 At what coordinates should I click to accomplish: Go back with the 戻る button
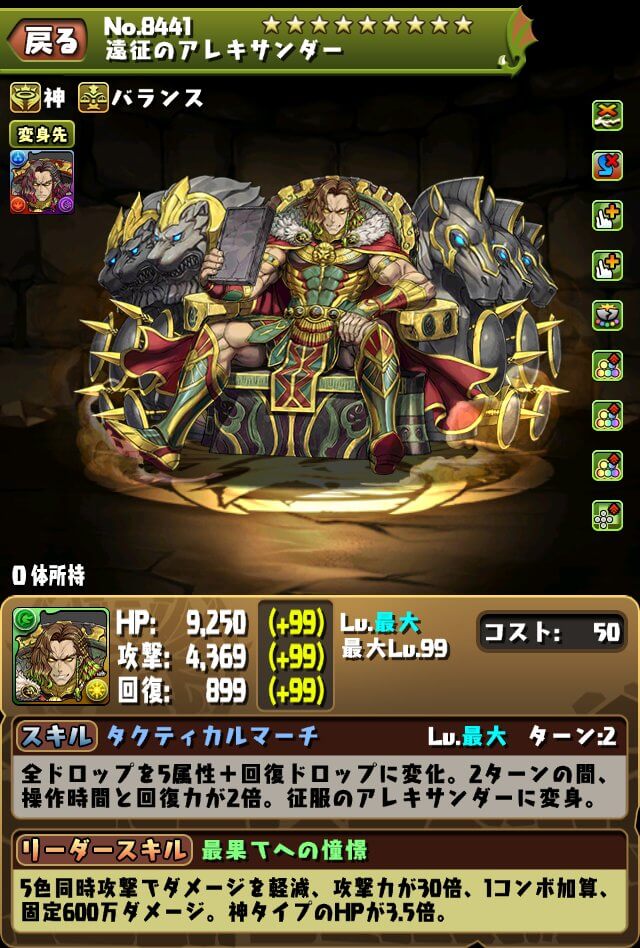click(48, 41)
